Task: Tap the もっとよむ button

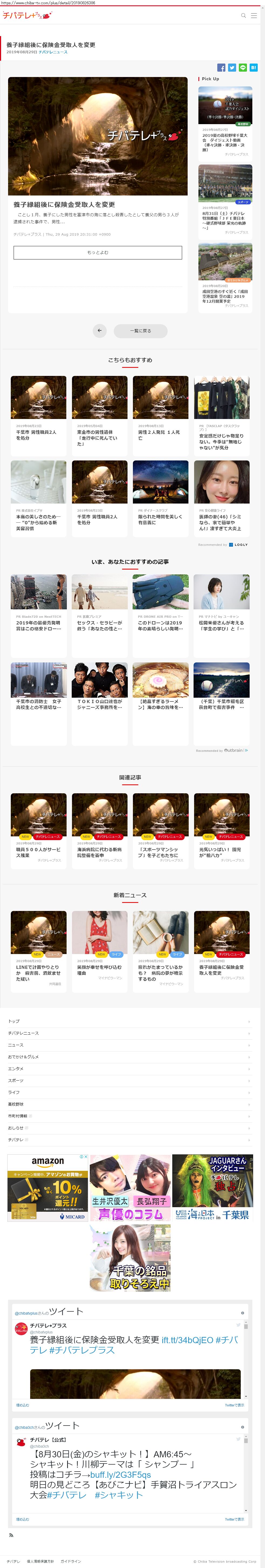Action: point(98,252)
